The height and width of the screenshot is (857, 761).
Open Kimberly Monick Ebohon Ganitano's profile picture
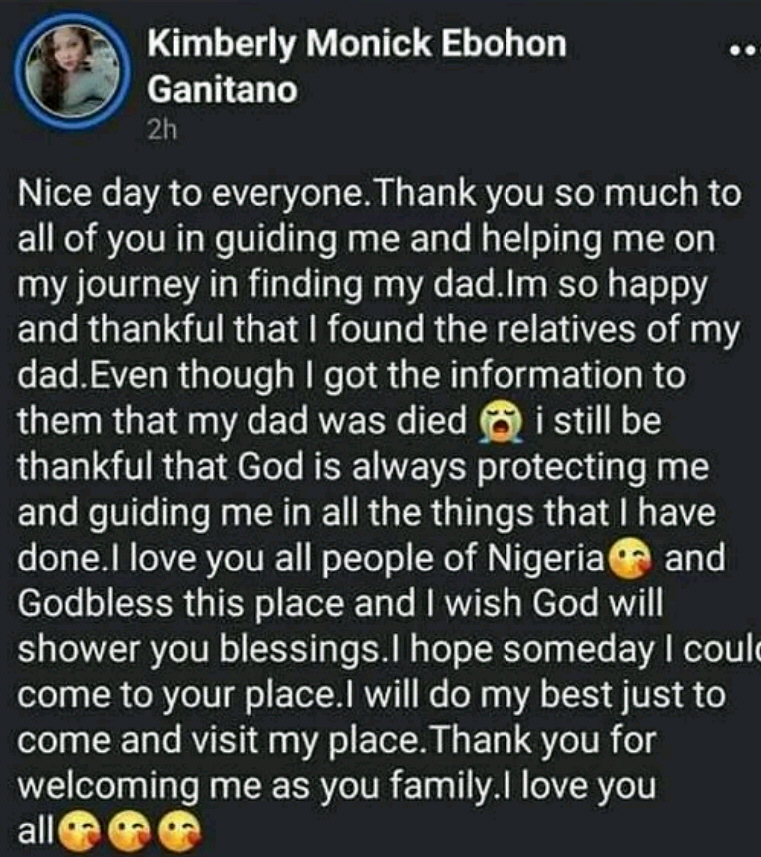click(68, 73)
